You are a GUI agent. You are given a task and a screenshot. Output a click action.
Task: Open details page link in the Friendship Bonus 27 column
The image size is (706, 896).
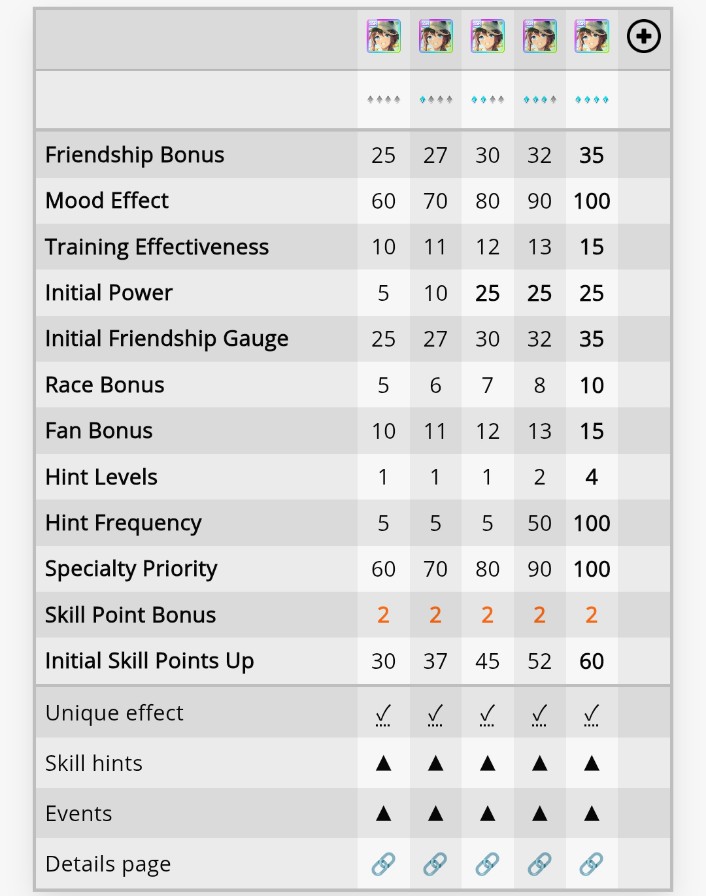pos(435,864)
